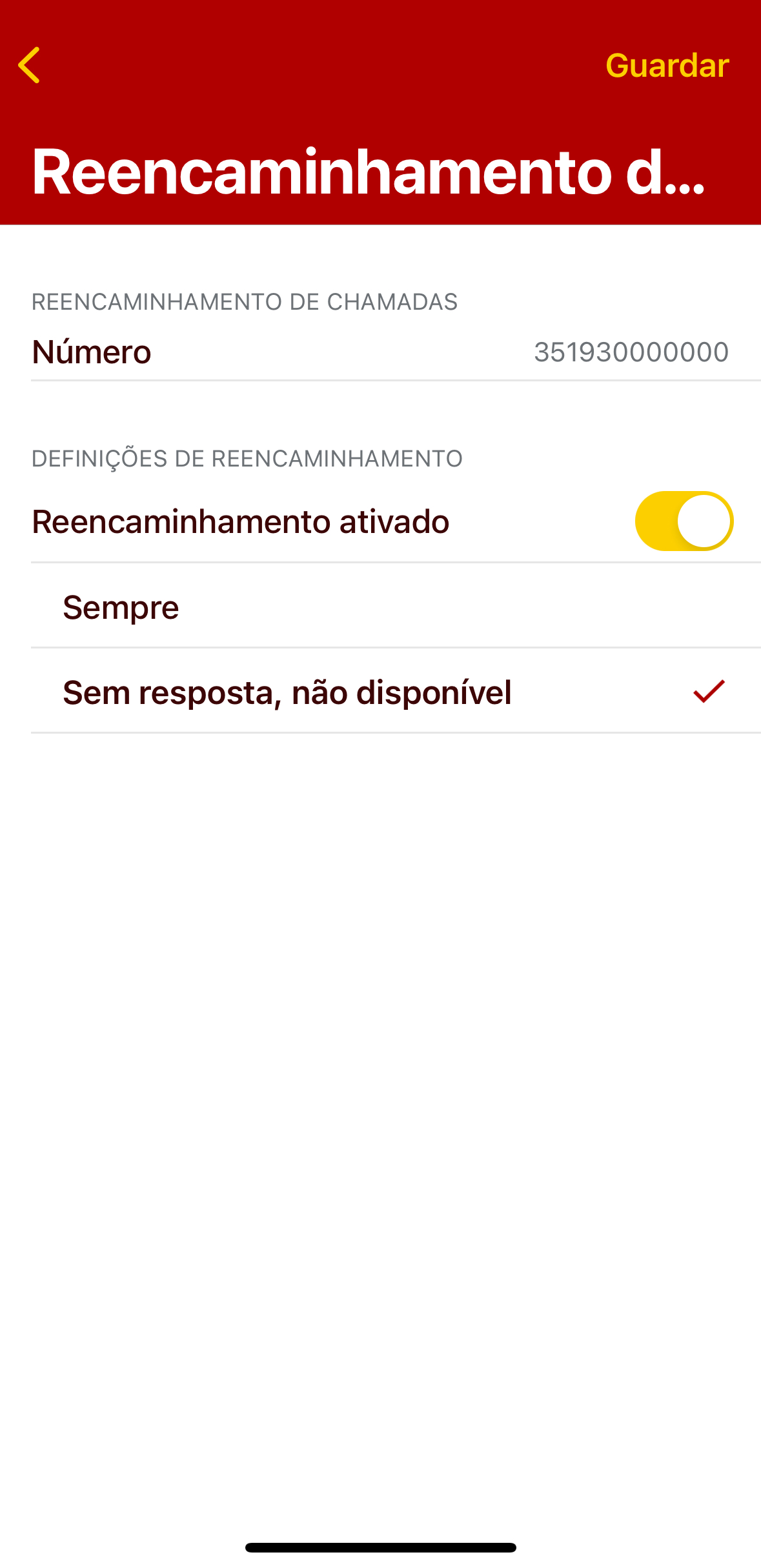Choose Sem resposta, não disponível option
Screen dimensions: 761x1568
pos(396,692)
